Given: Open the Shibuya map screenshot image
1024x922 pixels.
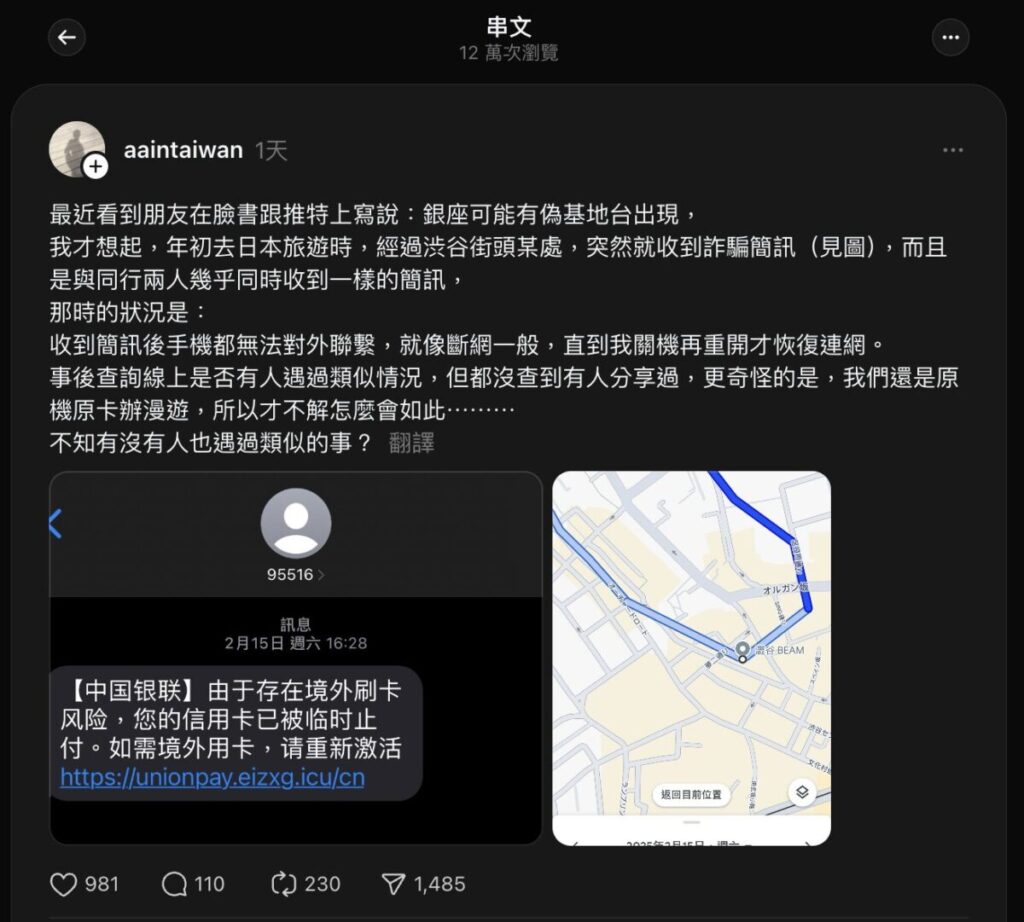Looking at the screenshot, I should [x=691, y=657].
